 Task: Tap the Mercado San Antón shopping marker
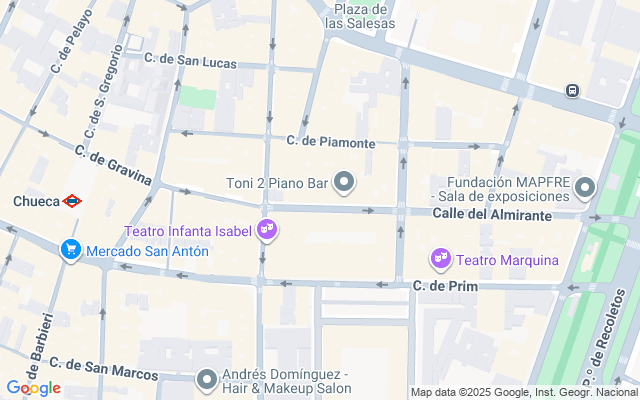tap(70, 250)
